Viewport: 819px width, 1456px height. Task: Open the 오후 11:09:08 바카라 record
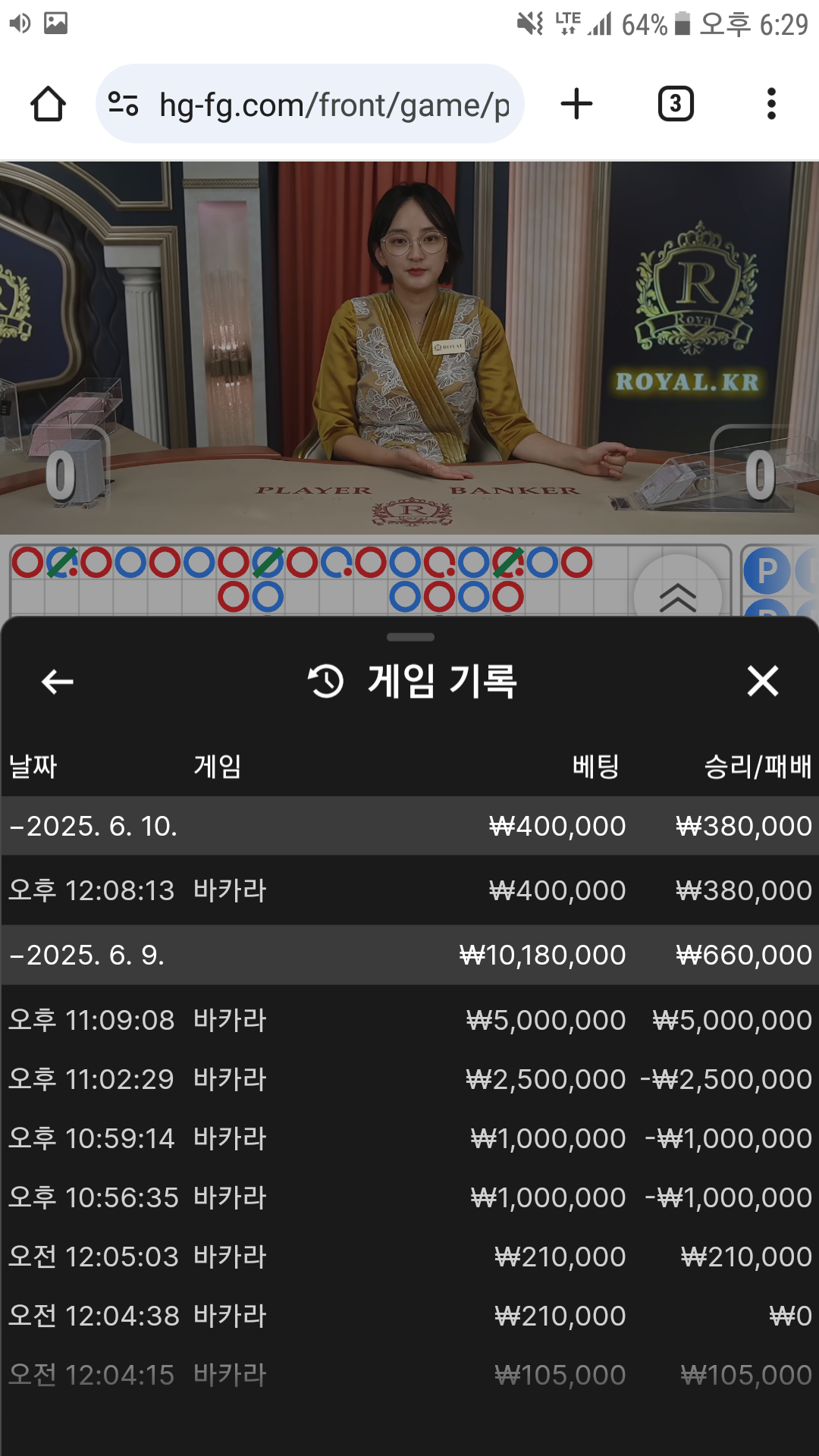tap(409, 1020)
